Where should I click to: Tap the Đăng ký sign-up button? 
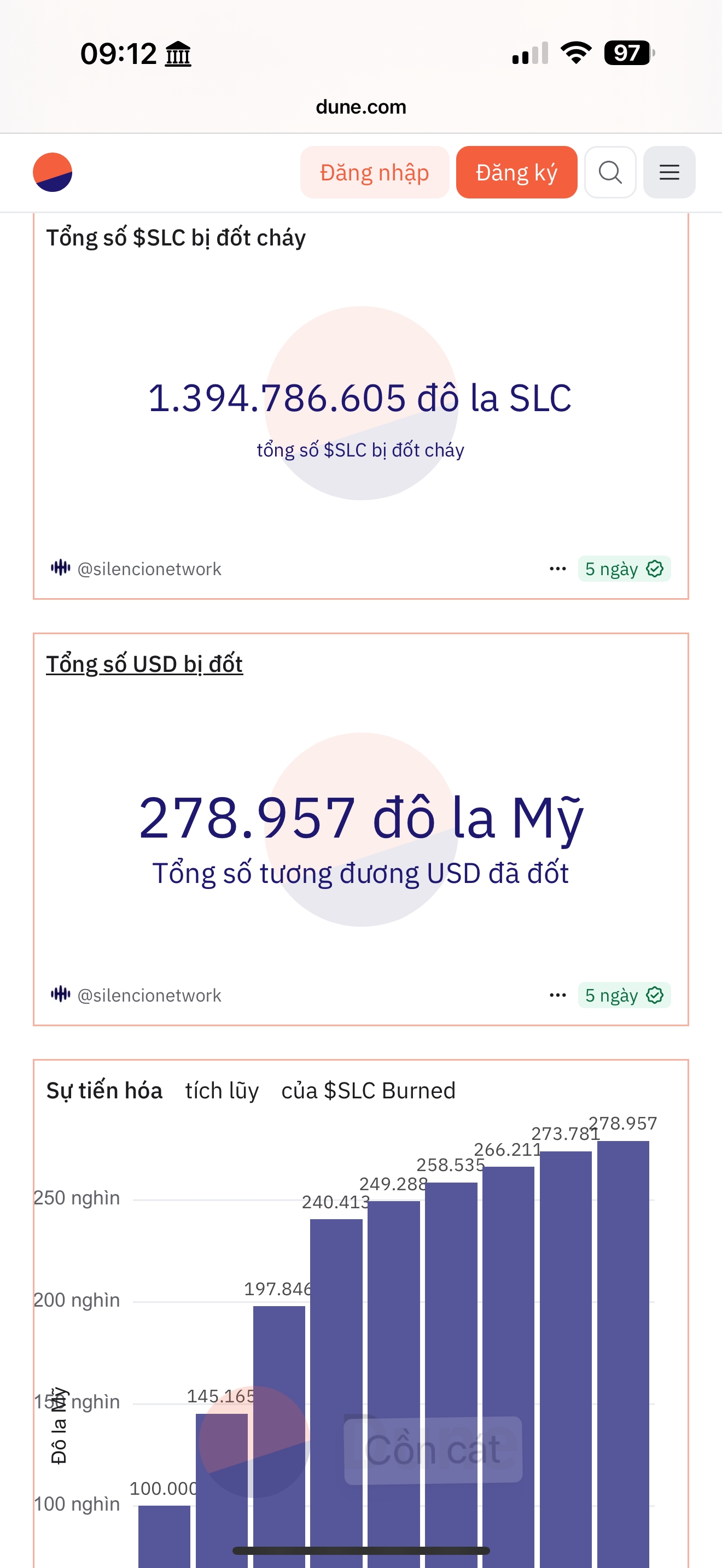point(516,172)
